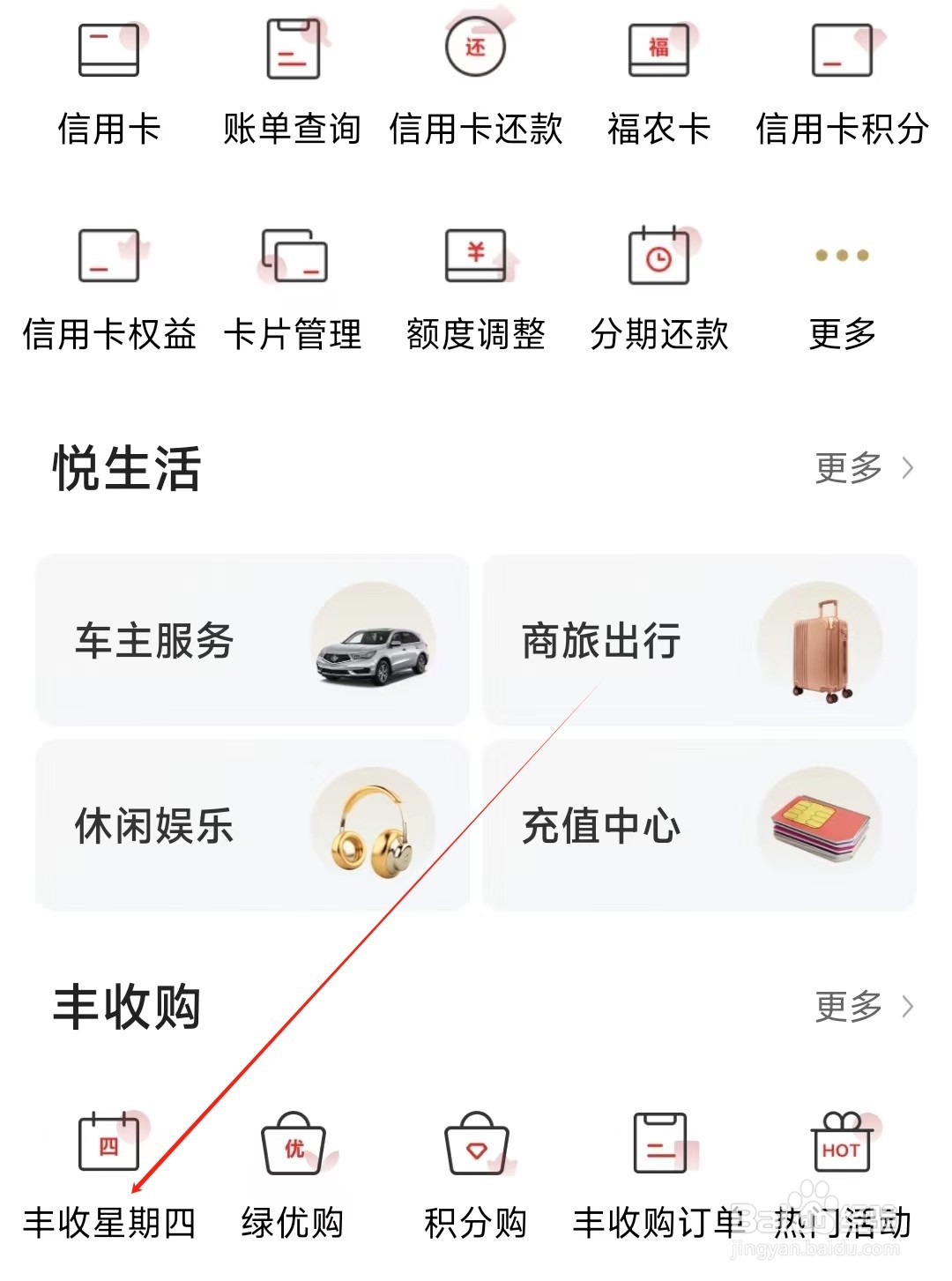Open 更多 link beside 悦生活

click(x=863, y=468)
